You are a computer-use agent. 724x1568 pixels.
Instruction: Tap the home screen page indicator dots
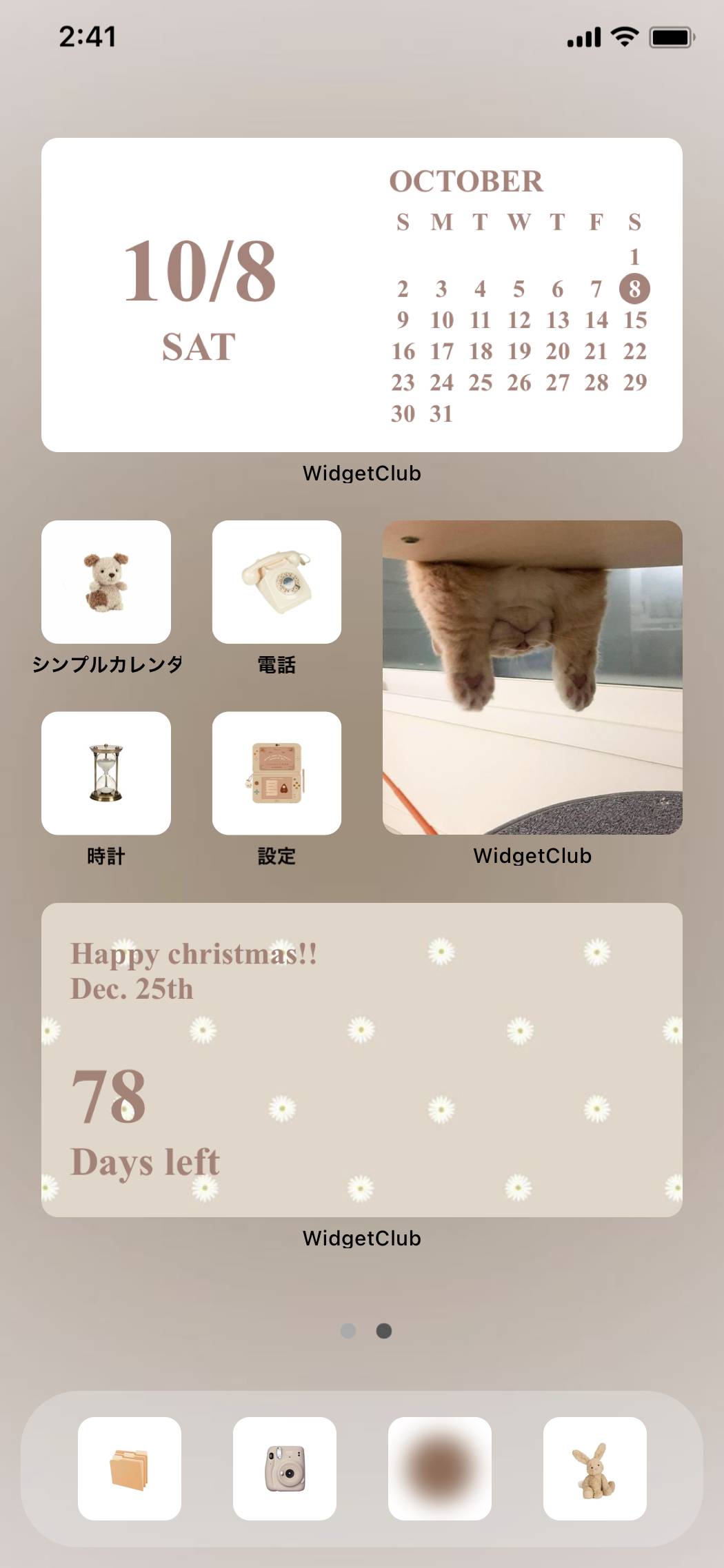coord(366,1330)
